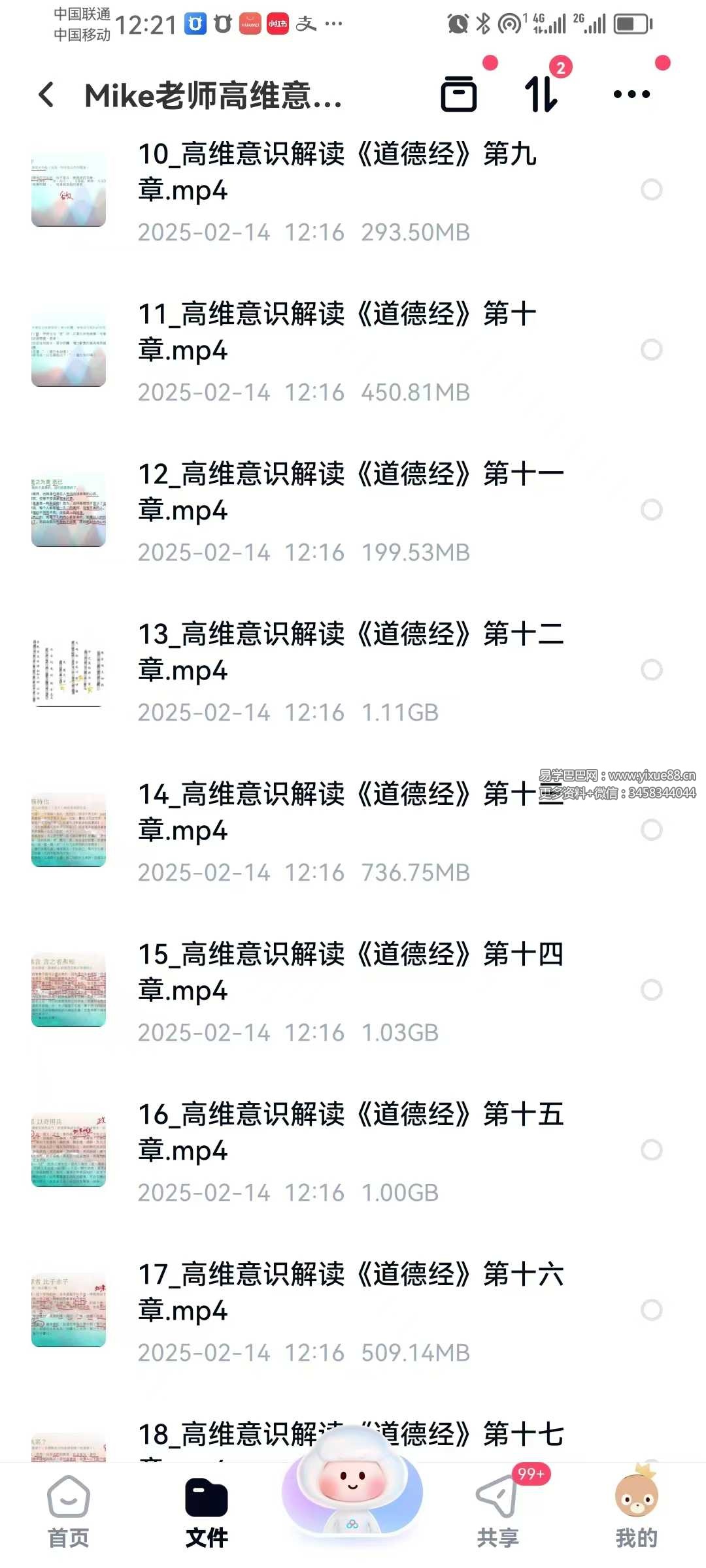Go back from the Mike老师 folder
The height and width of the screenshot is (1568, 706).
(46, 95)
